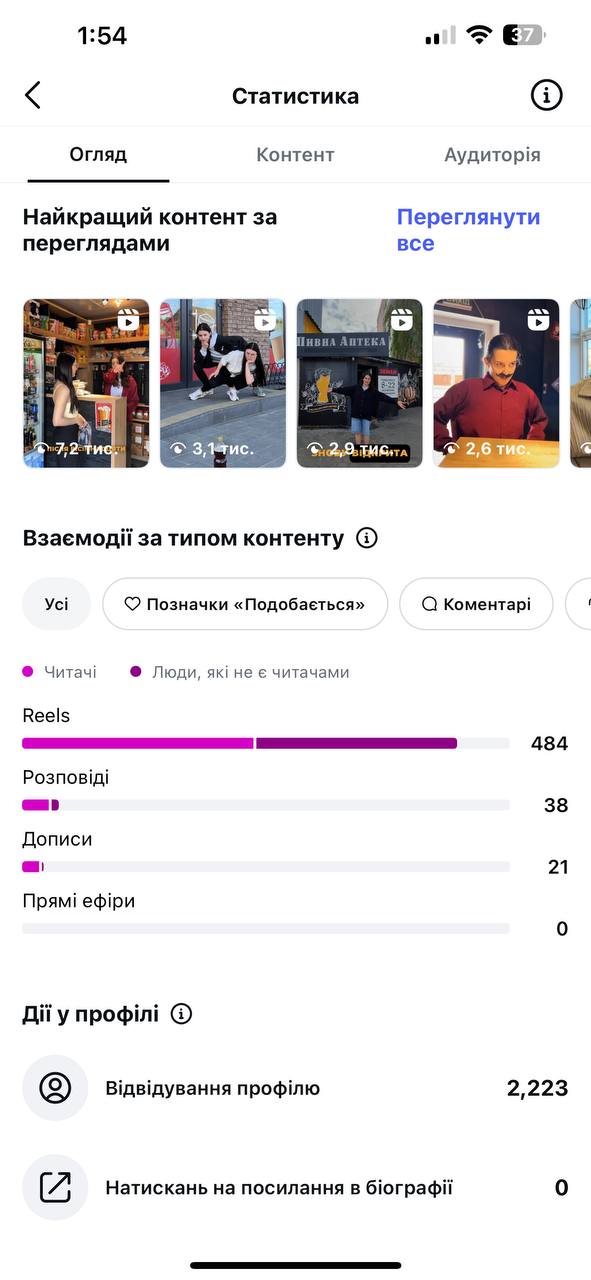
Task: Open the reel with 2,6 тис. views
Action: tap(496, 383)
